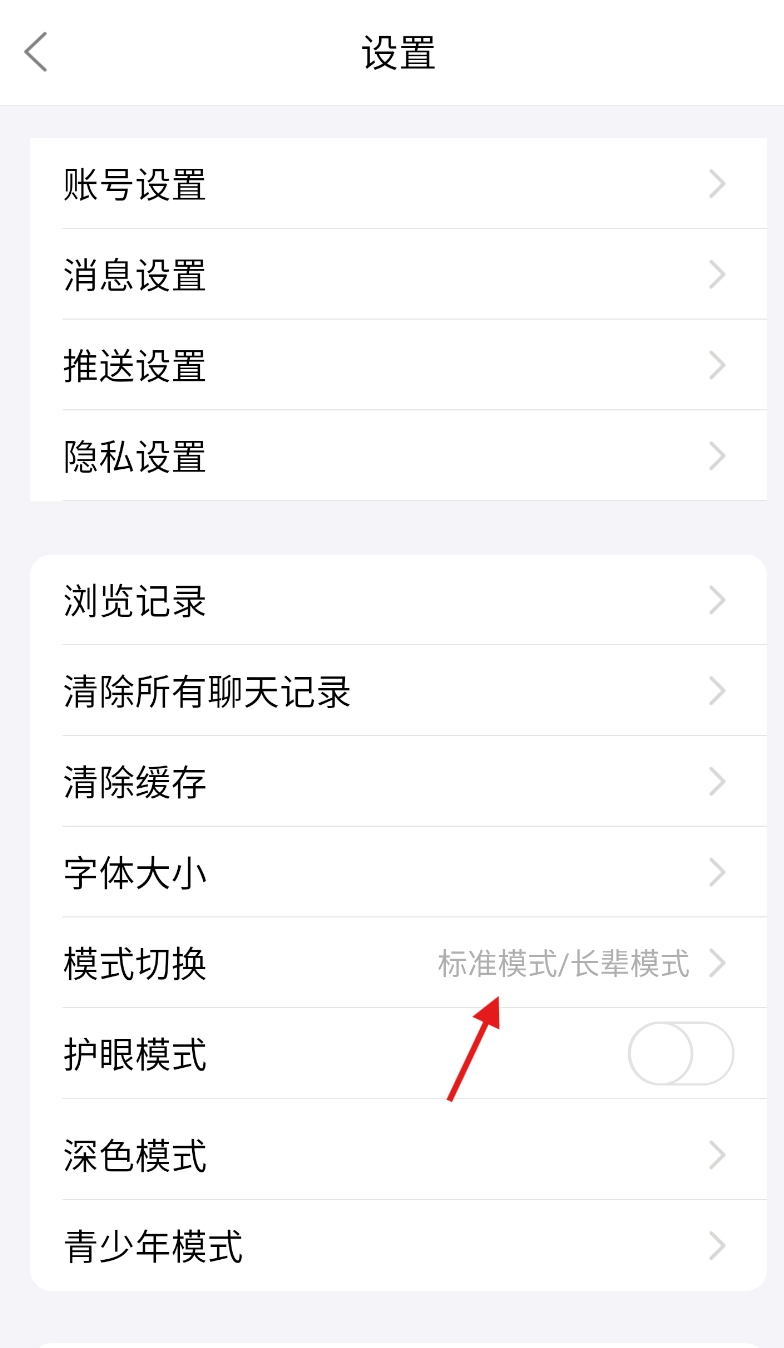Open 字体大小 settings
Screen dimensions: 784x1348
point(398,873)
